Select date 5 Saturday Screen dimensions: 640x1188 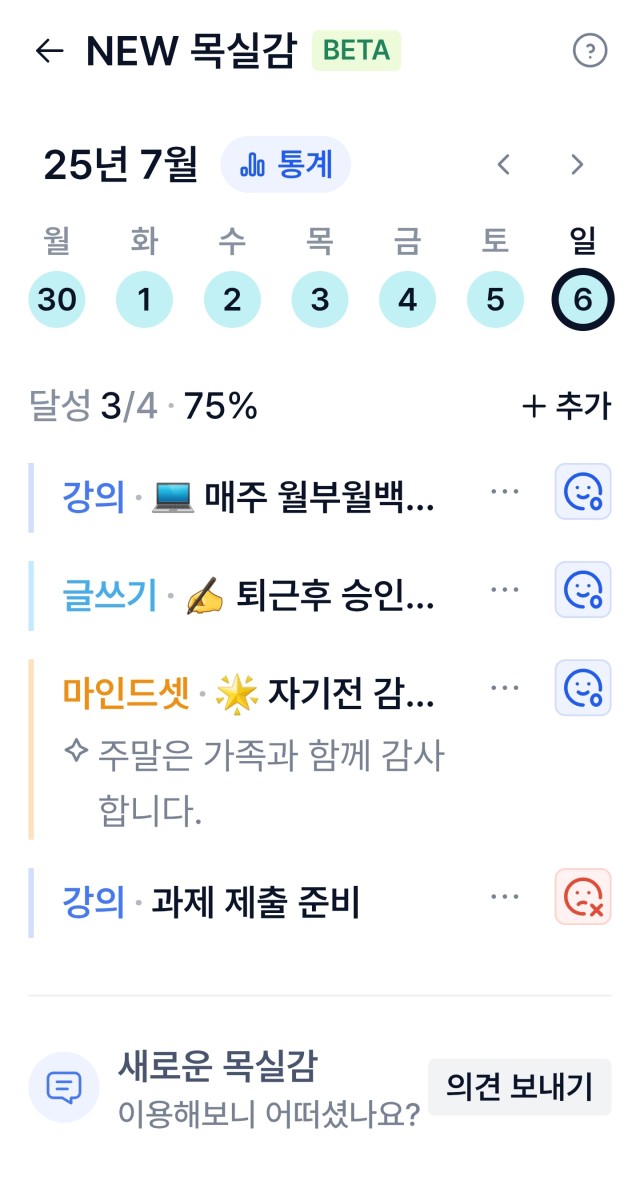coord(495,300)
